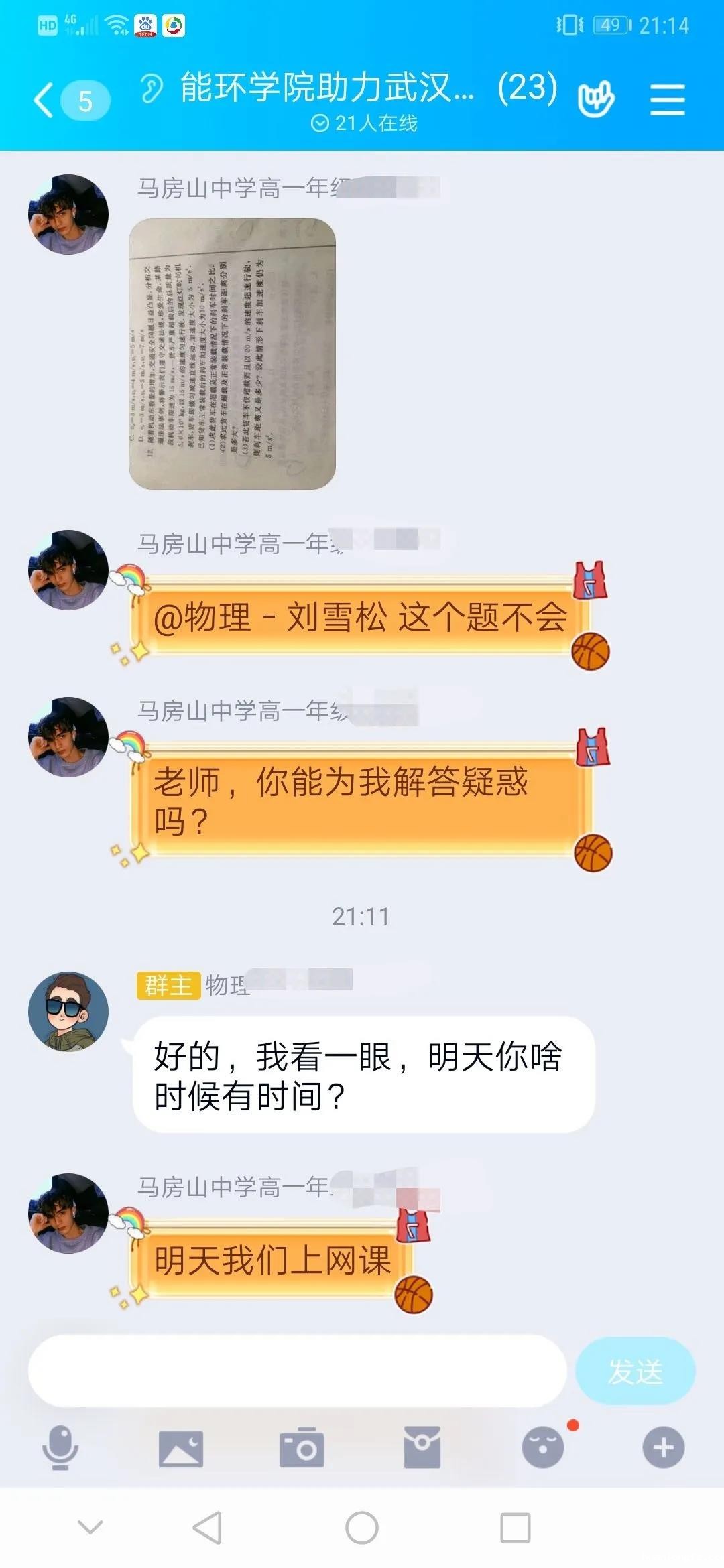Open the picture gallery icon
The width and height of the screenshot is (724, 1568).
click(x=181, y=1449)
